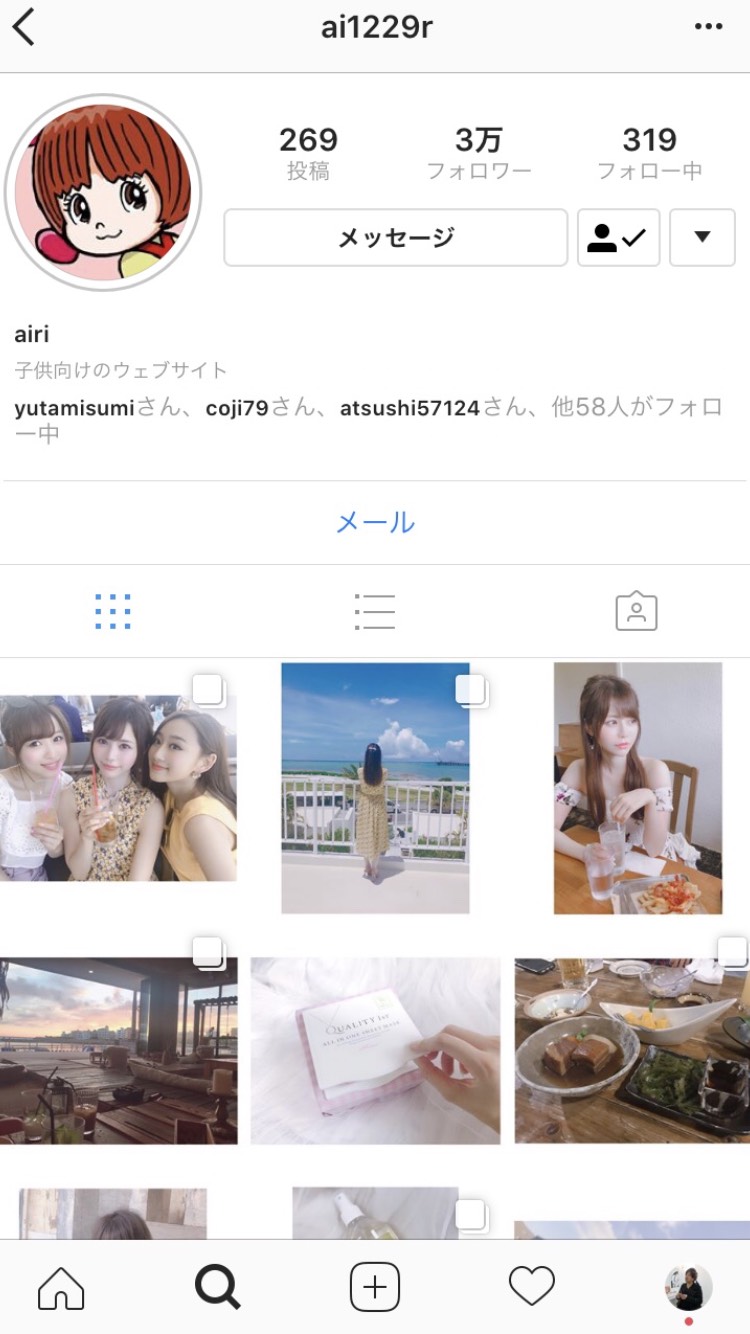Open the フォロワー count of 3万
Viewport: 750px width, 1334px height.
pyautogui.click(x=478, y=152)
